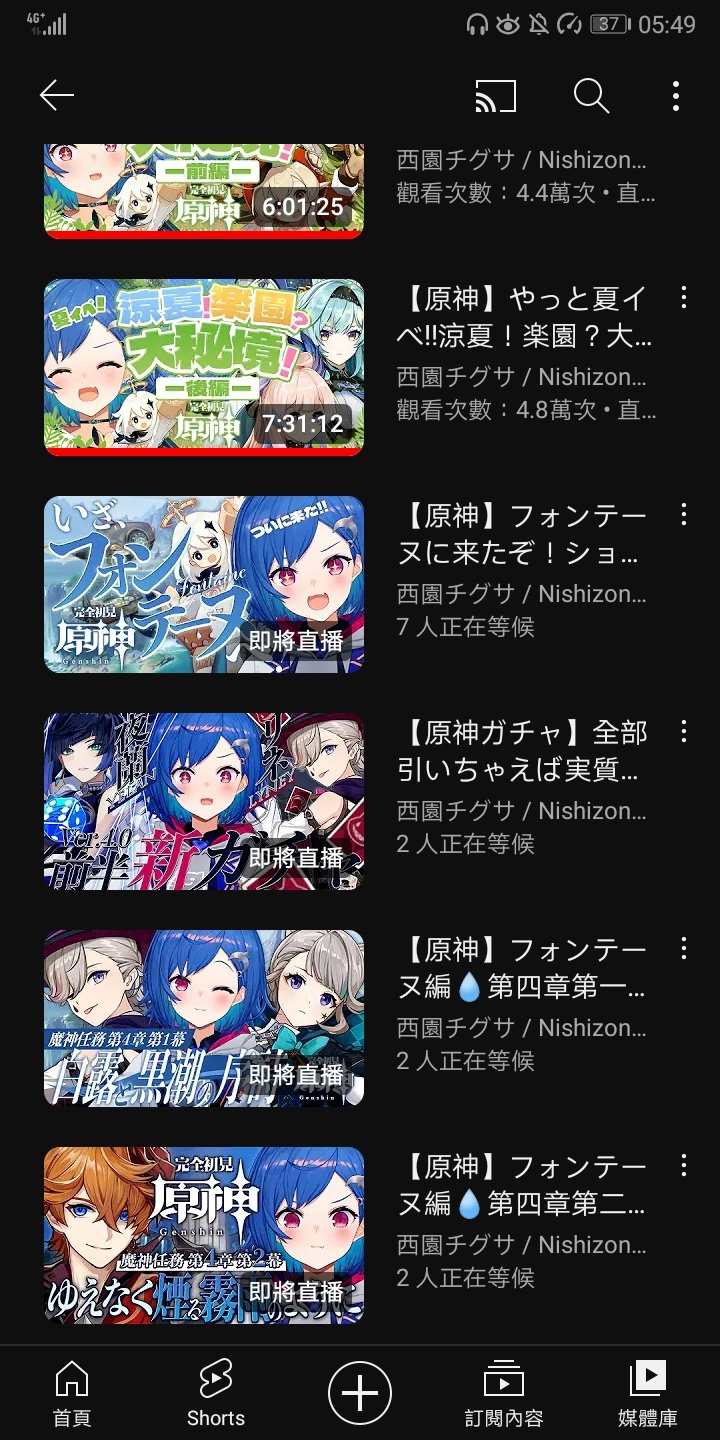Open options for フォンテーヌに来たぞ video

click(x=684, y=515)
